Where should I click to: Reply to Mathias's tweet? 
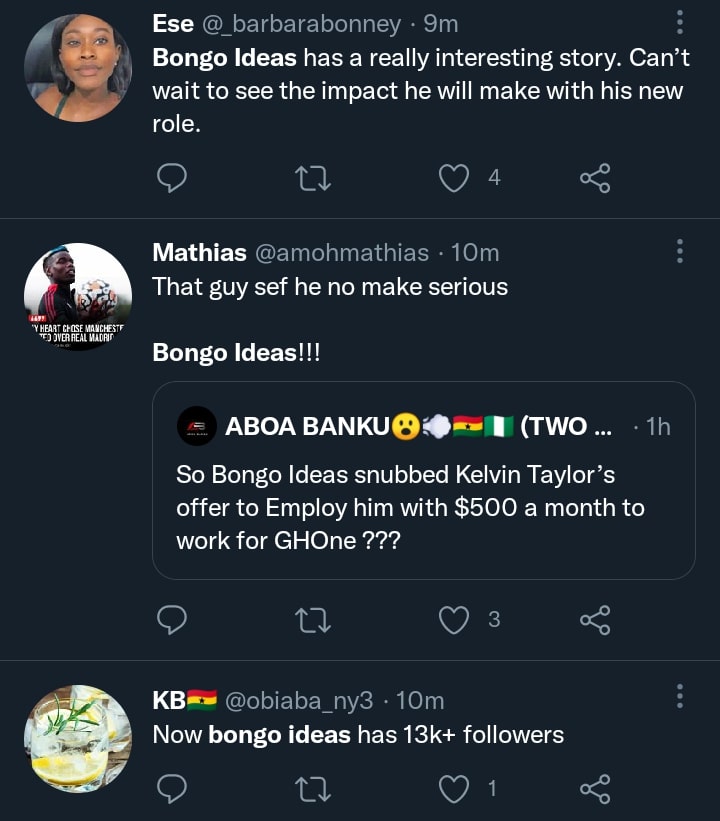click(172, 620)
